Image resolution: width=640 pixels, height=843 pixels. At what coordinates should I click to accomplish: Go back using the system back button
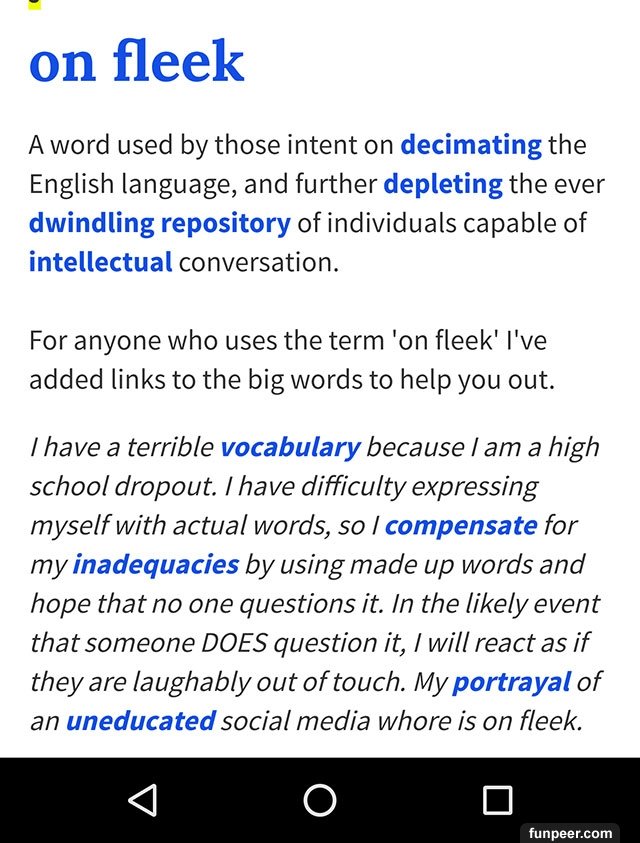coord(143,800)
